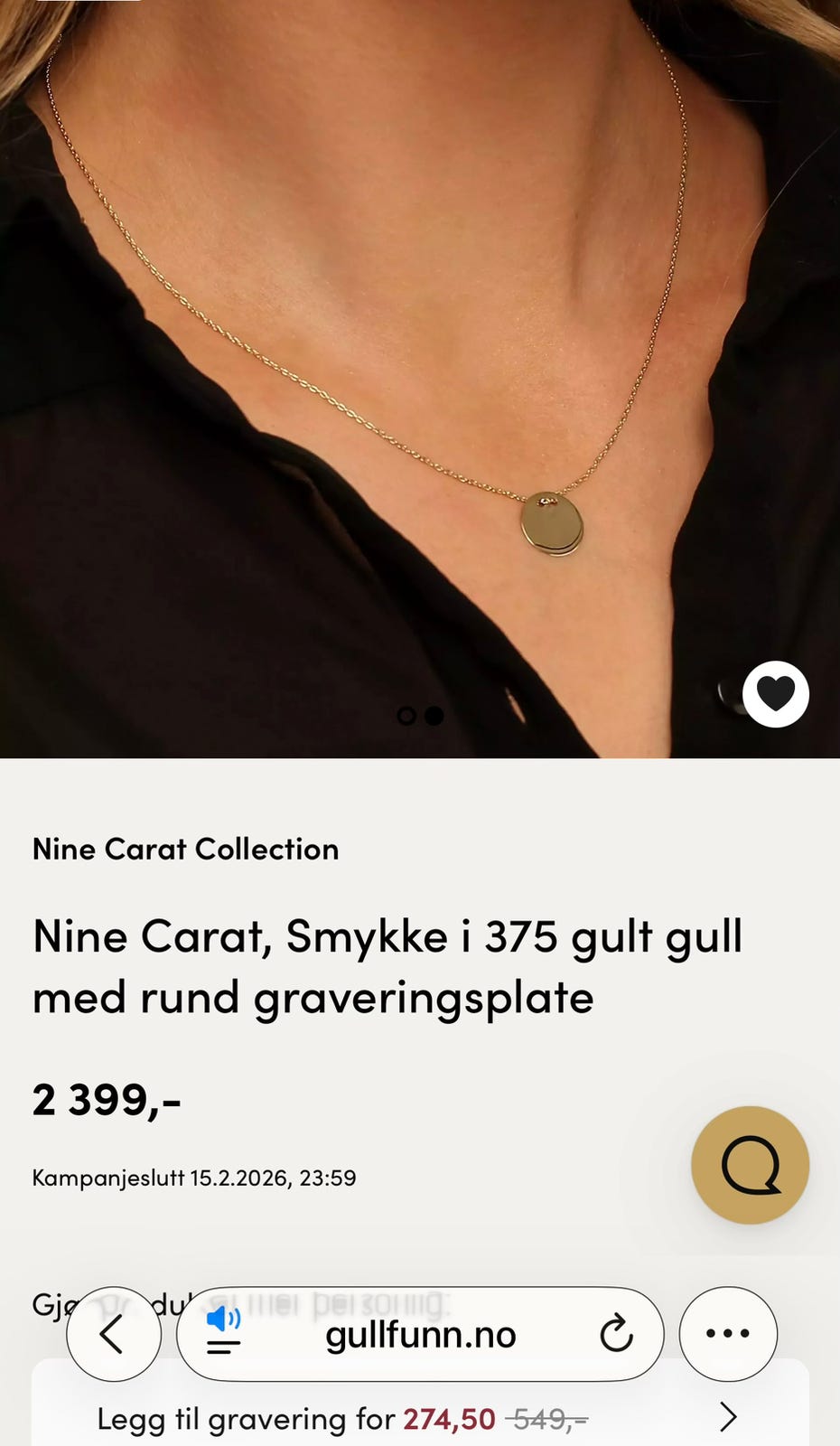This screenshot has height=1446, width=840.
Task: Tap the reload icon to refresh the page
Action: 617,1334
